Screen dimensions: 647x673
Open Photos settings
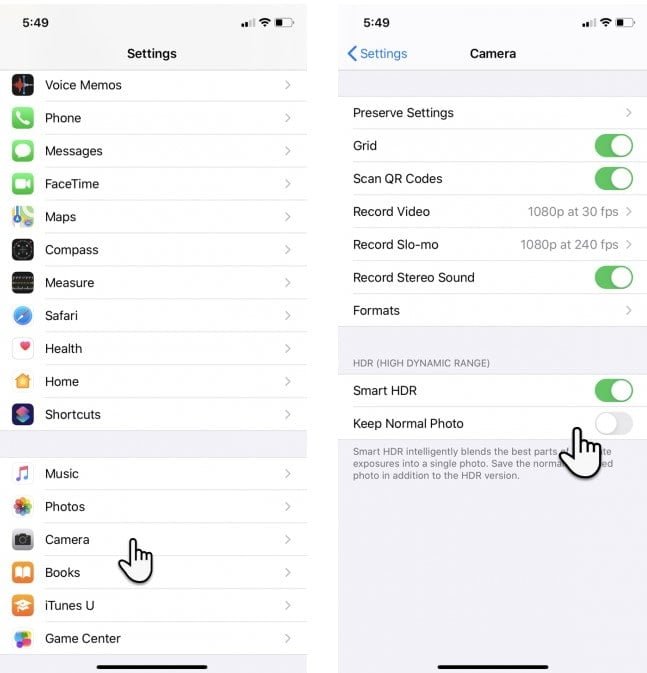coord(153,506)
